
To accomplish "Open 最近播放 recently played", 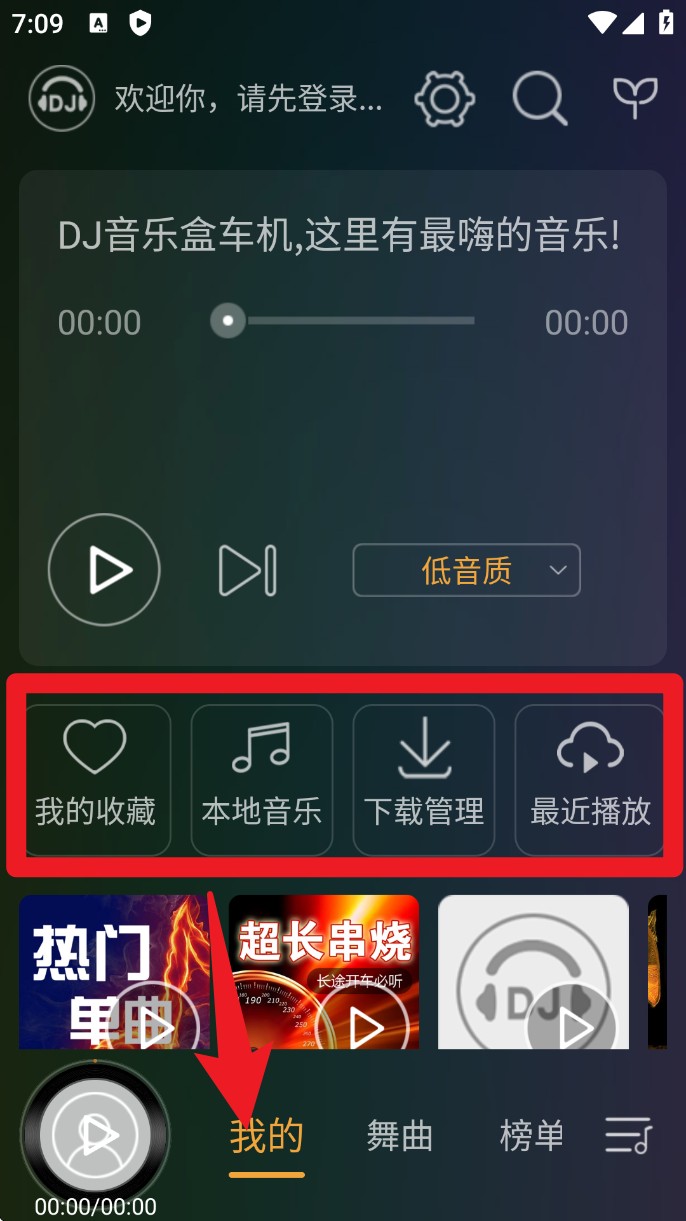I will 590,780.
